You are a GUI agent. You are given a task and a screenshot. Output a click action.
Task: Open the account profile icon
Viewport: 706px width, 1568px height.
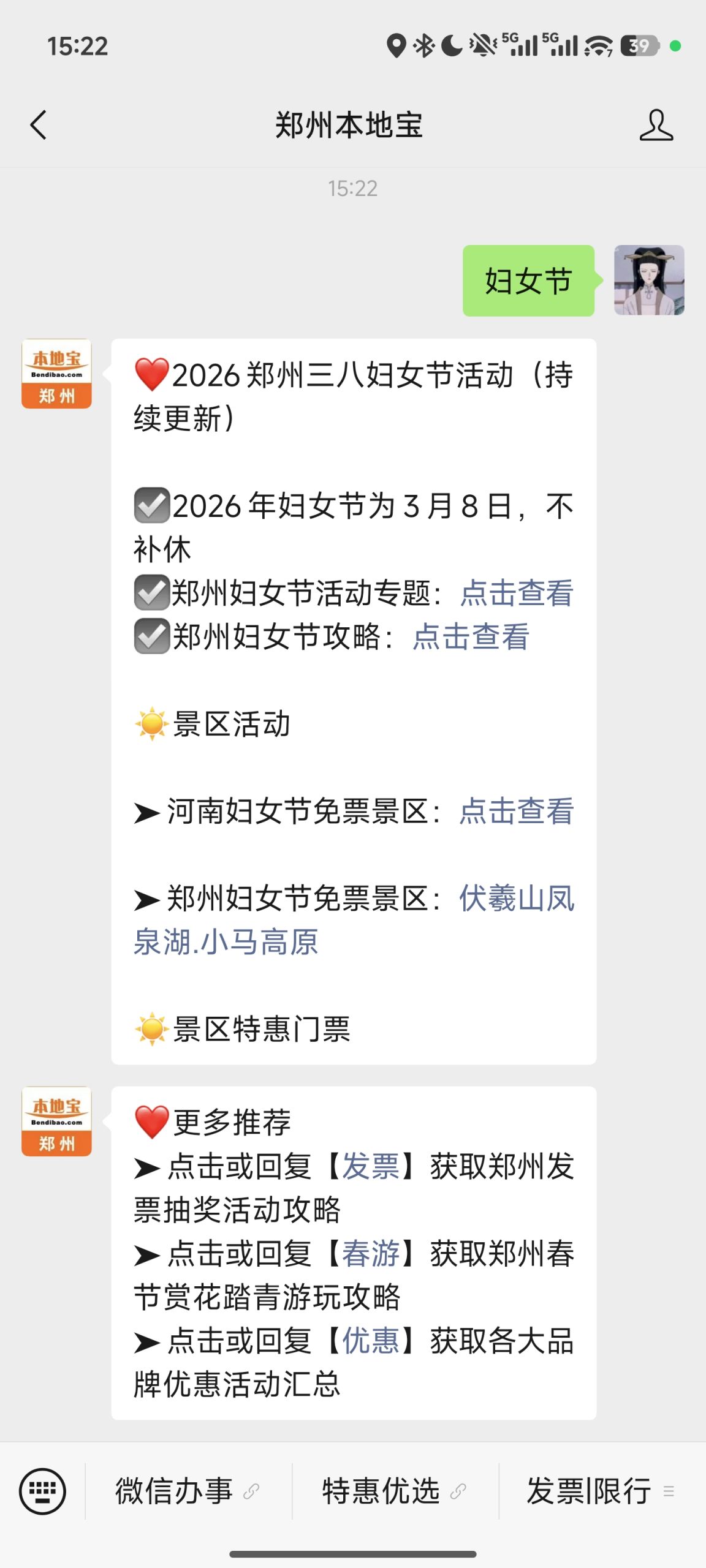tap(656, 126)
